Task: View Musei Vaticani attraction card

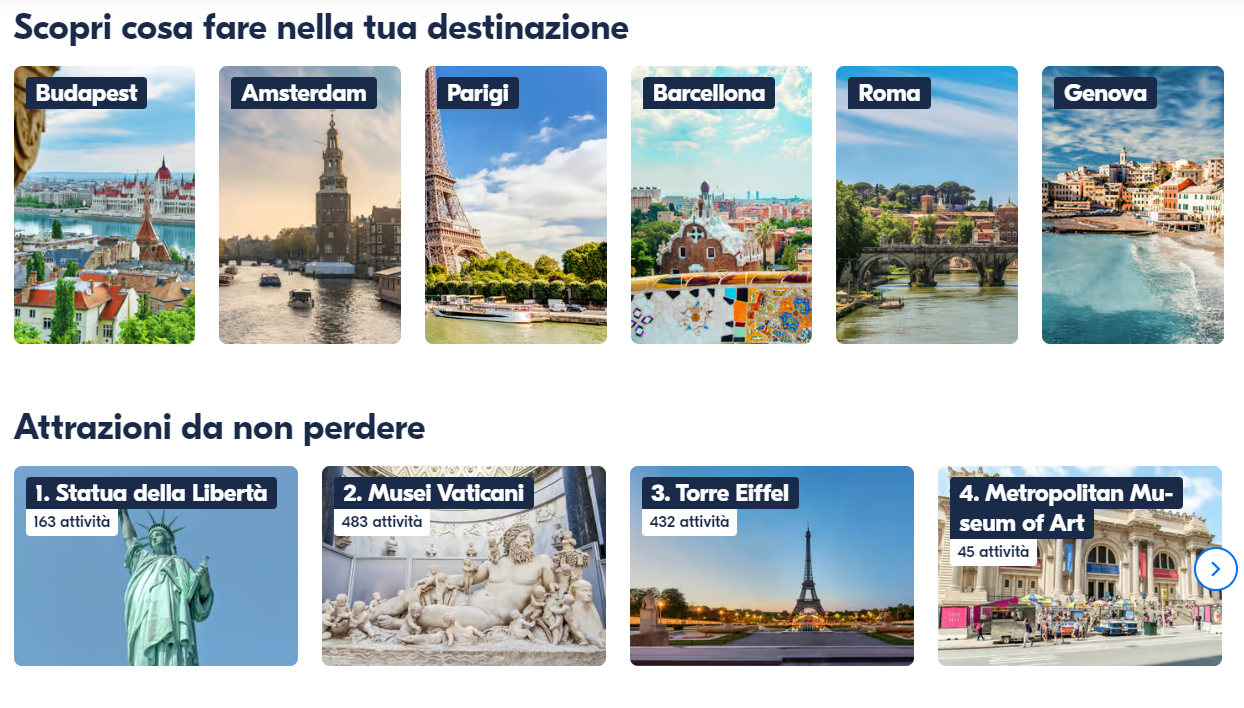Action: point(463,566)
